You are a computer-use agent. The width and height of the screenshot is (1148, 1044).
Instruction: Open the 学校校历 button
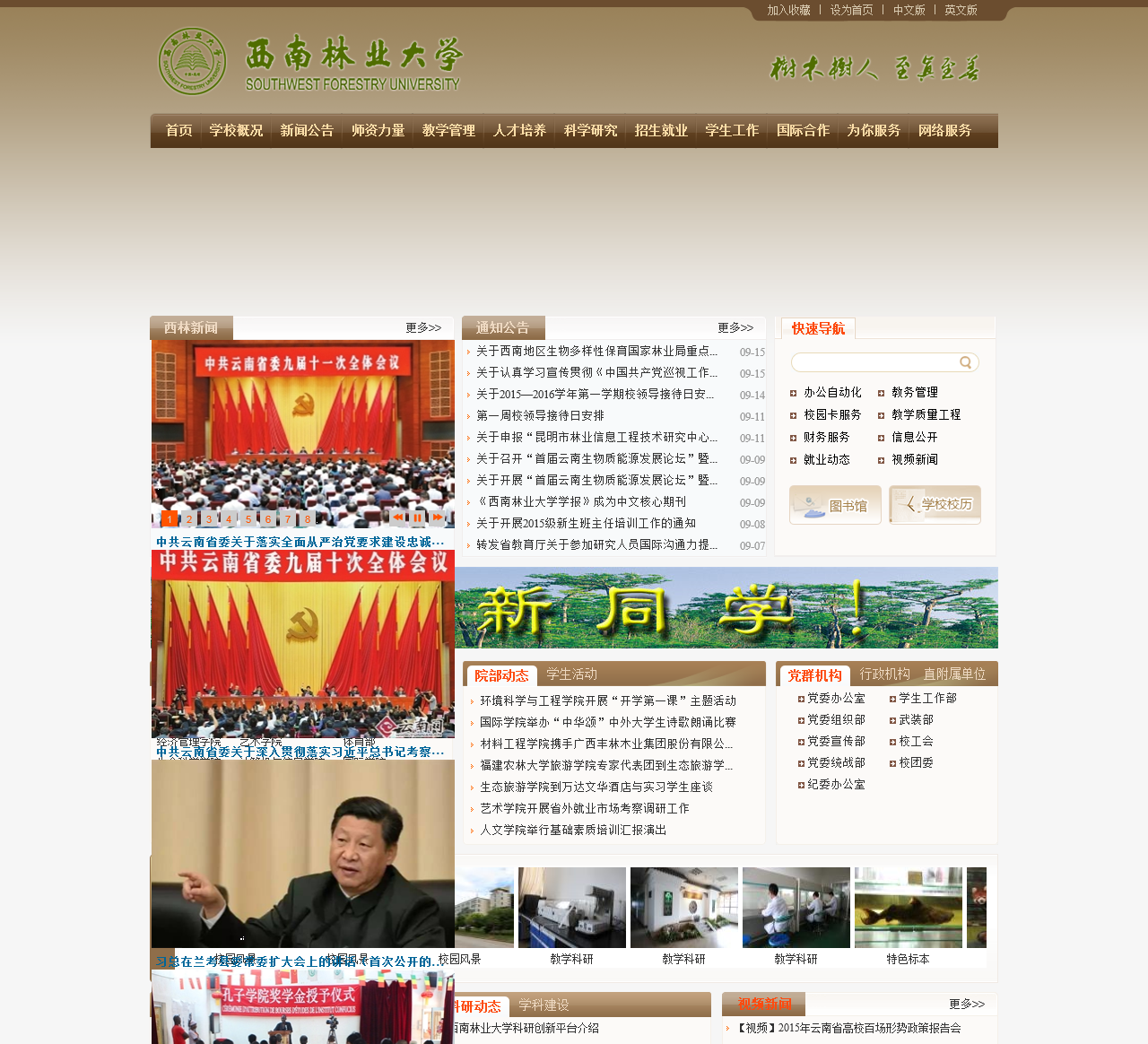coord(935,505)
